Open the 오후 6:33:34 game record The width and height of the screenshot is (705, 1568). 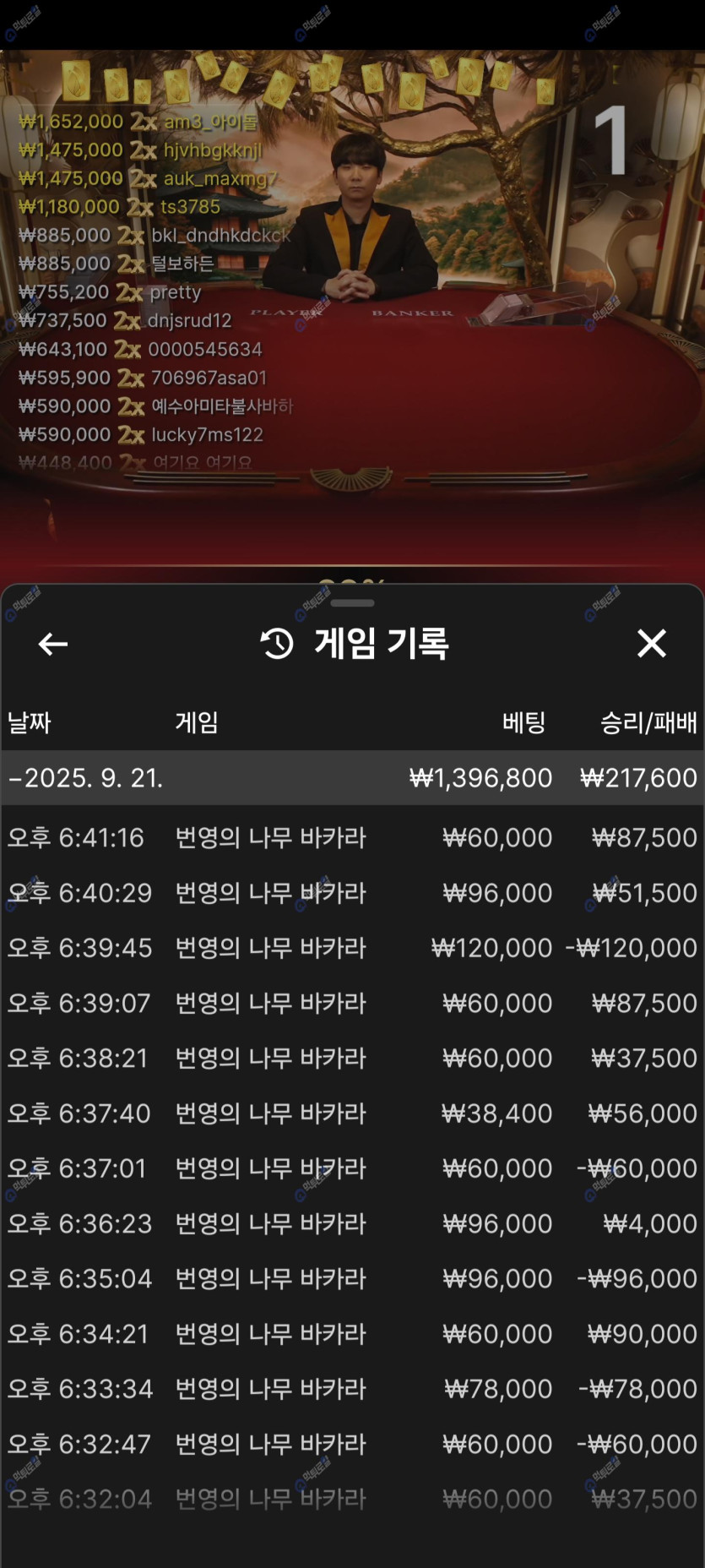(352, 1389)
